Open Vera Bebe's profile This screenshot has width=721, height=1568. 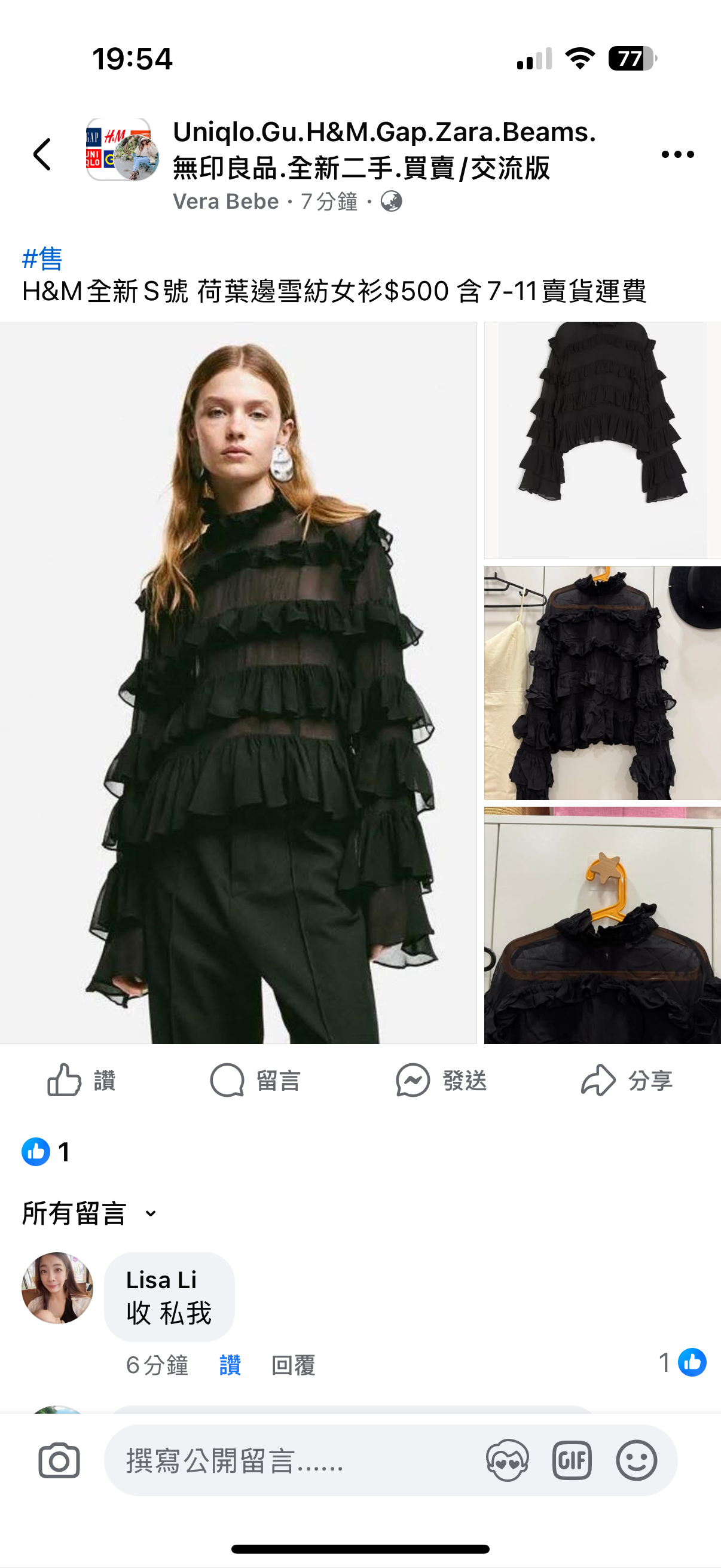pos(226,202)
